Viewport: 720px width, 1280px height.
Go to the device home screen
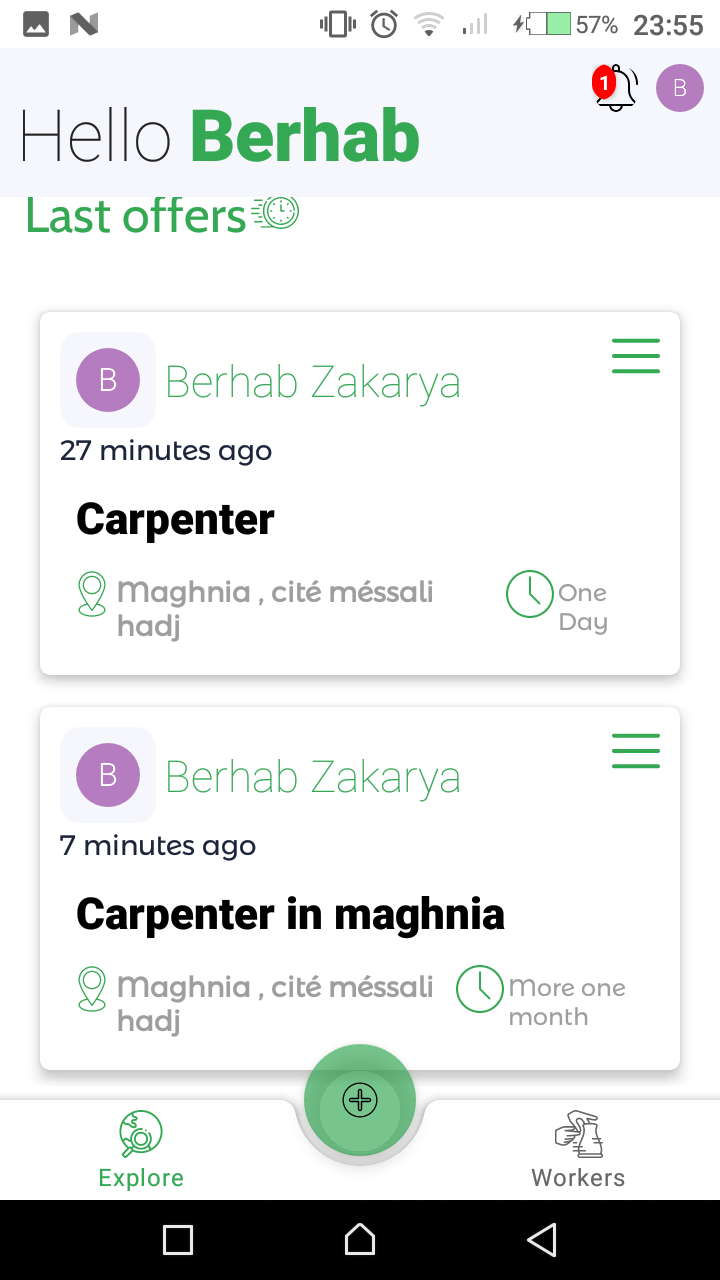pos(360,1240)
